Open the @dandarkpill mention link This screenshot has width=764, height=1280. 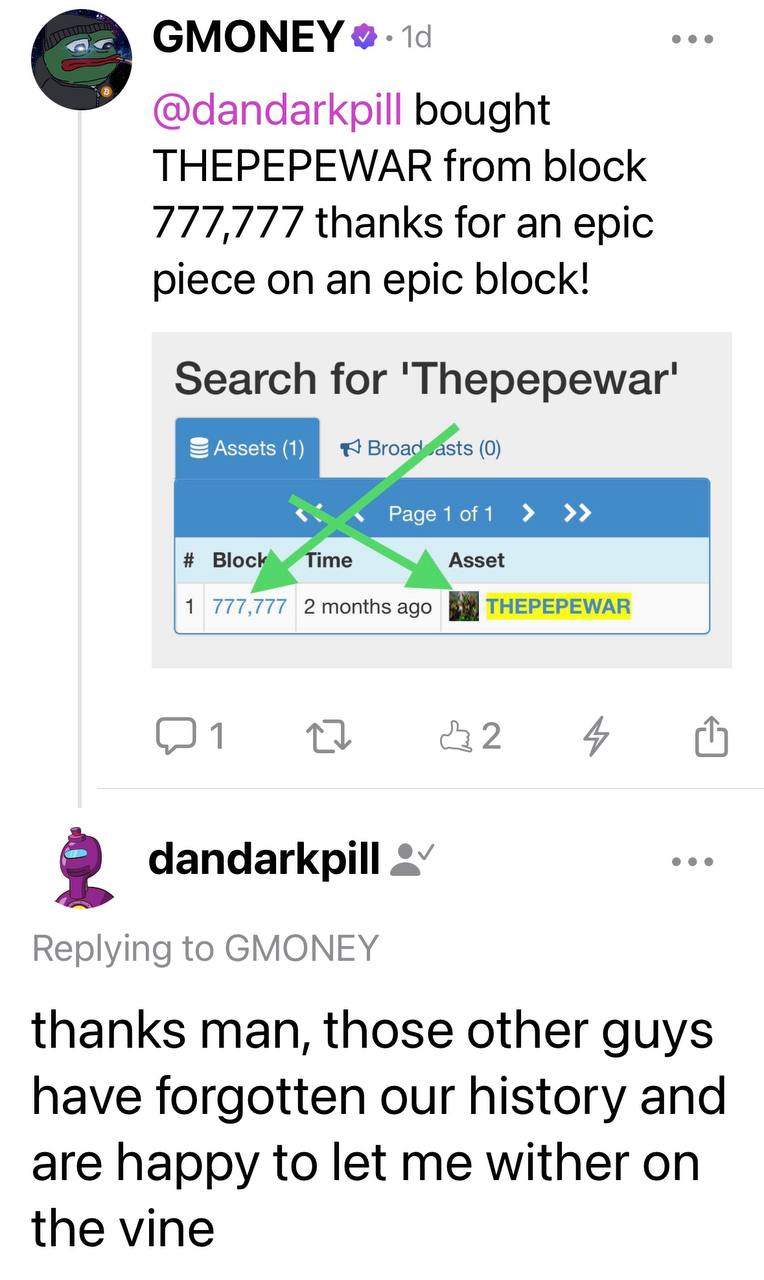(277, 110)
